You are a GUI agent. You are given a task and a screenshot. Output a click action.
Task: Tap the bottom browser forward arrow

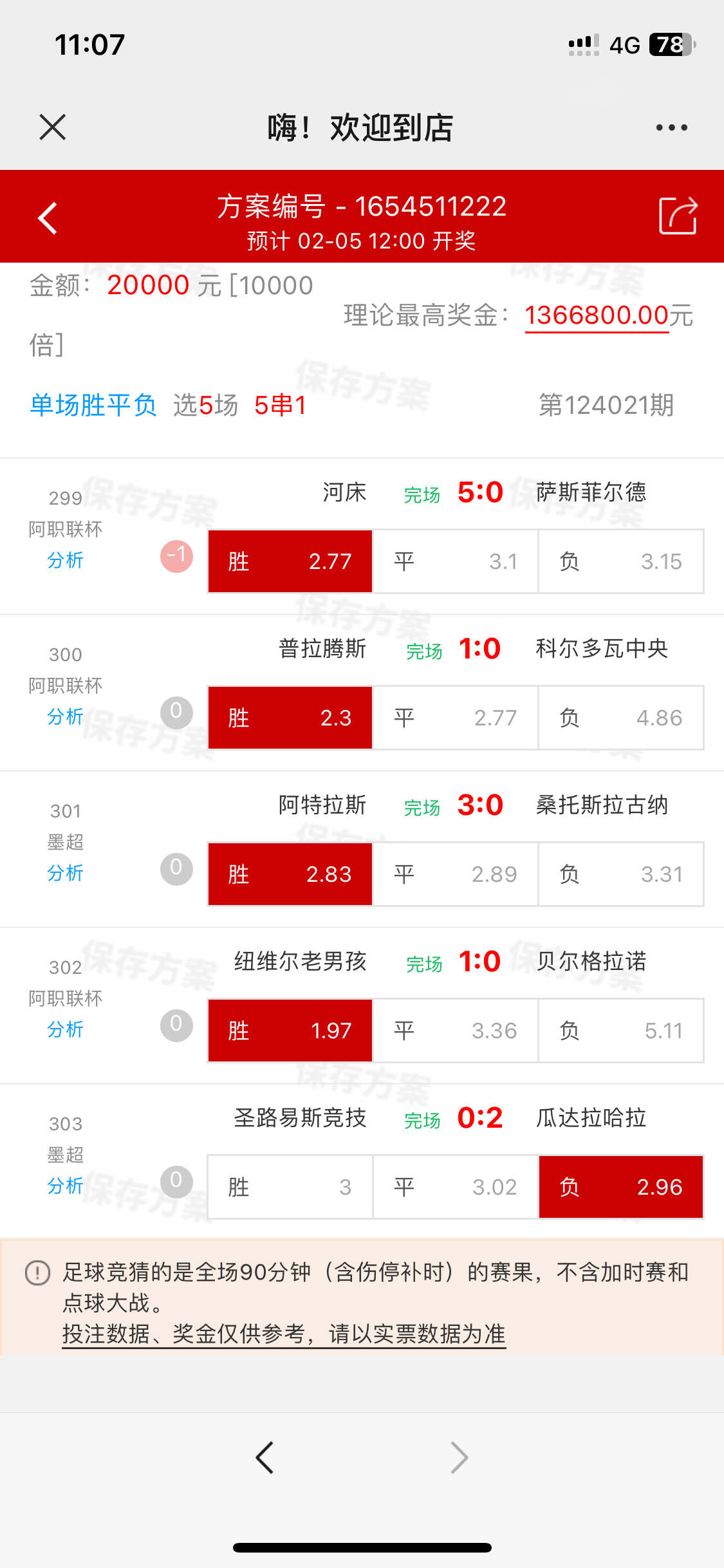[x=459, y=1457]
